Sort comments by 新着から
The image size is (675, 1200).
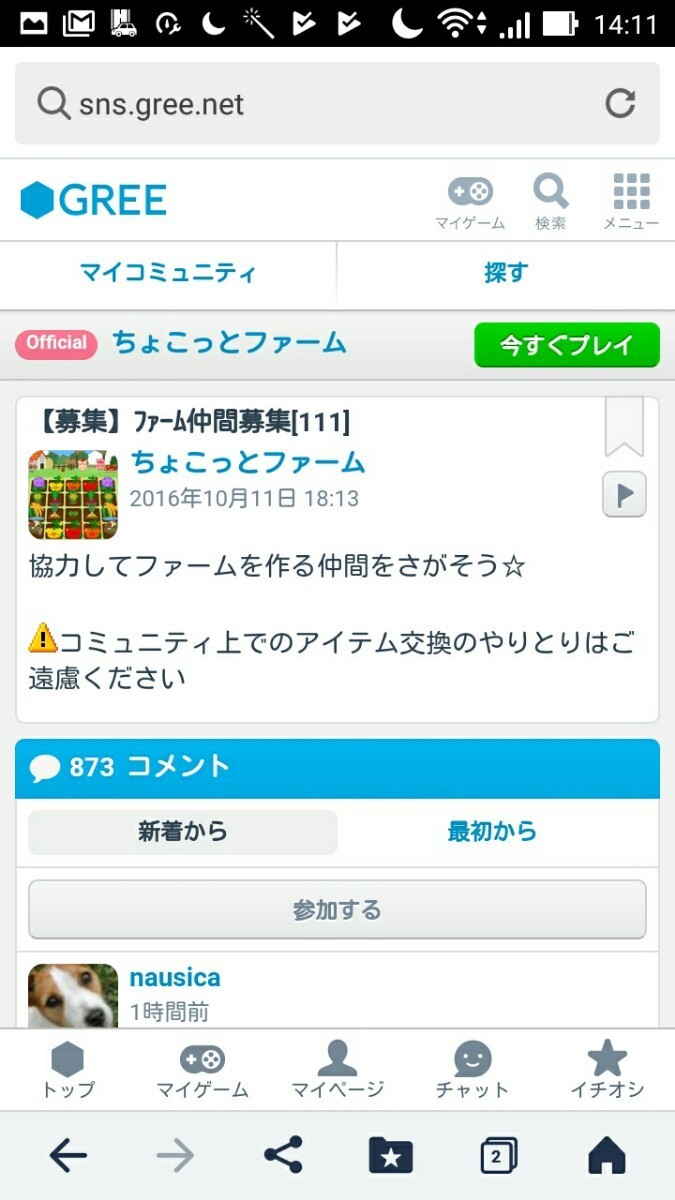click(183, 831)
